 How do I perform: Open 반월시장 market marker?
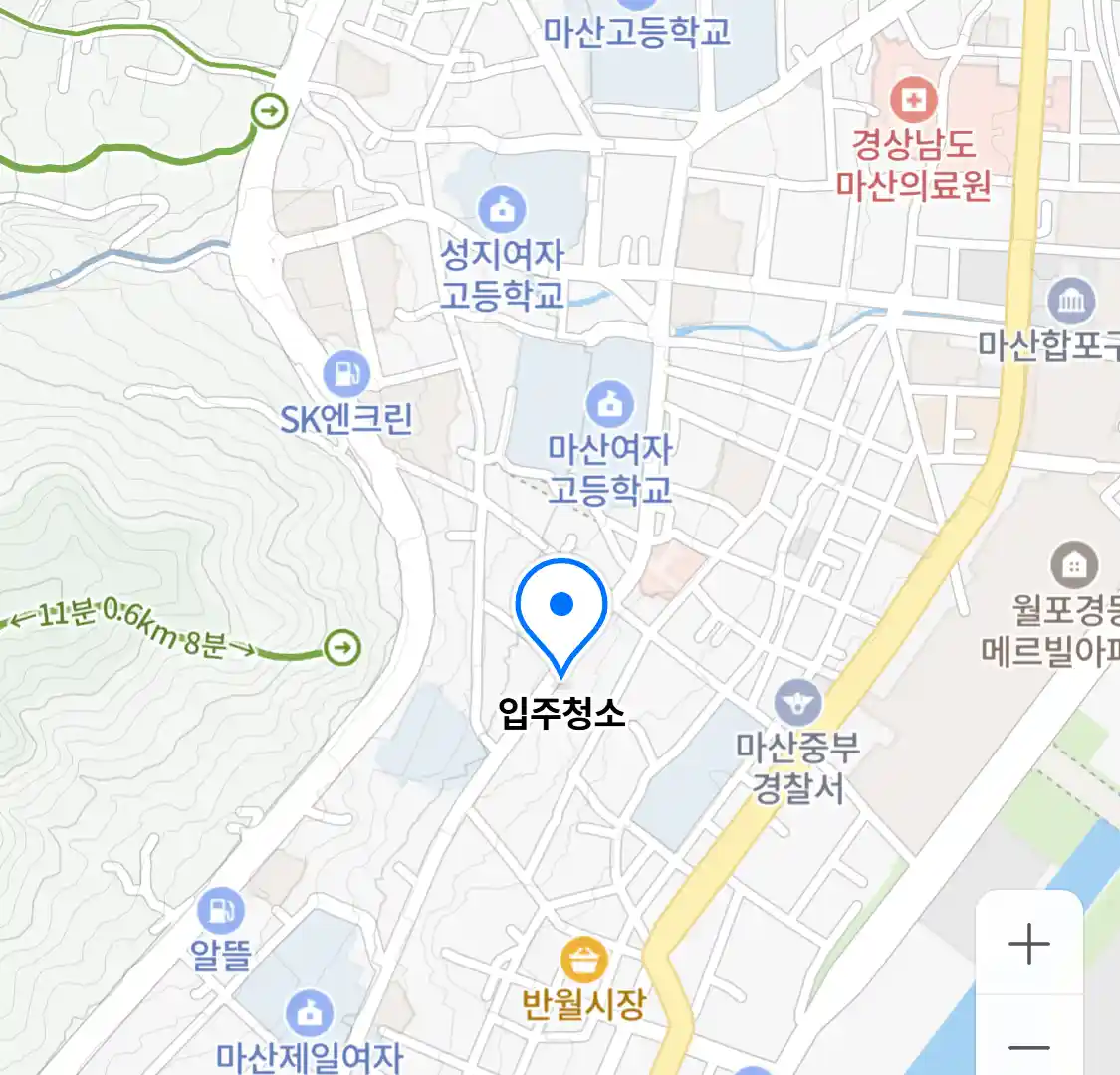click(x=584, y=962)
